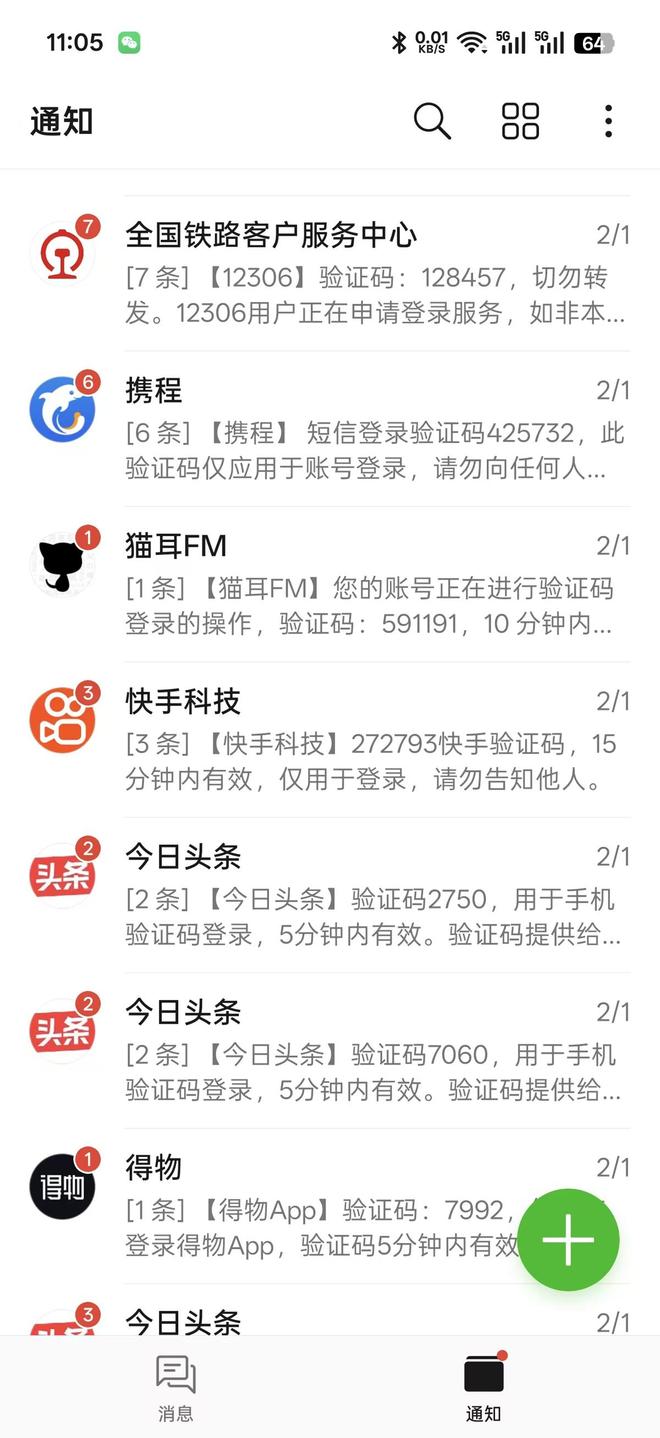This screenshot has width=660, height=1438.
Task: Switch to the 消息 tab
Action: pyautogui.click(x=175, y=1387)
